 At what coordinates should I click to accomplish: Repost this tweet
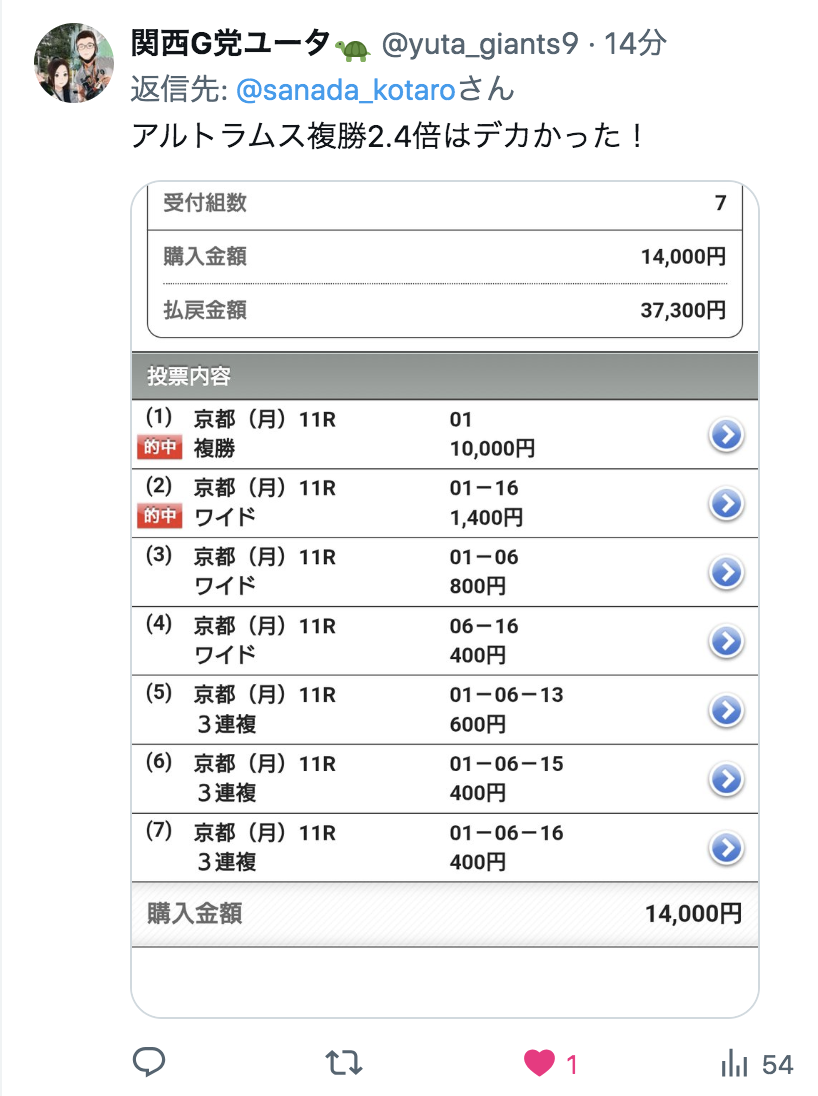344,1063
